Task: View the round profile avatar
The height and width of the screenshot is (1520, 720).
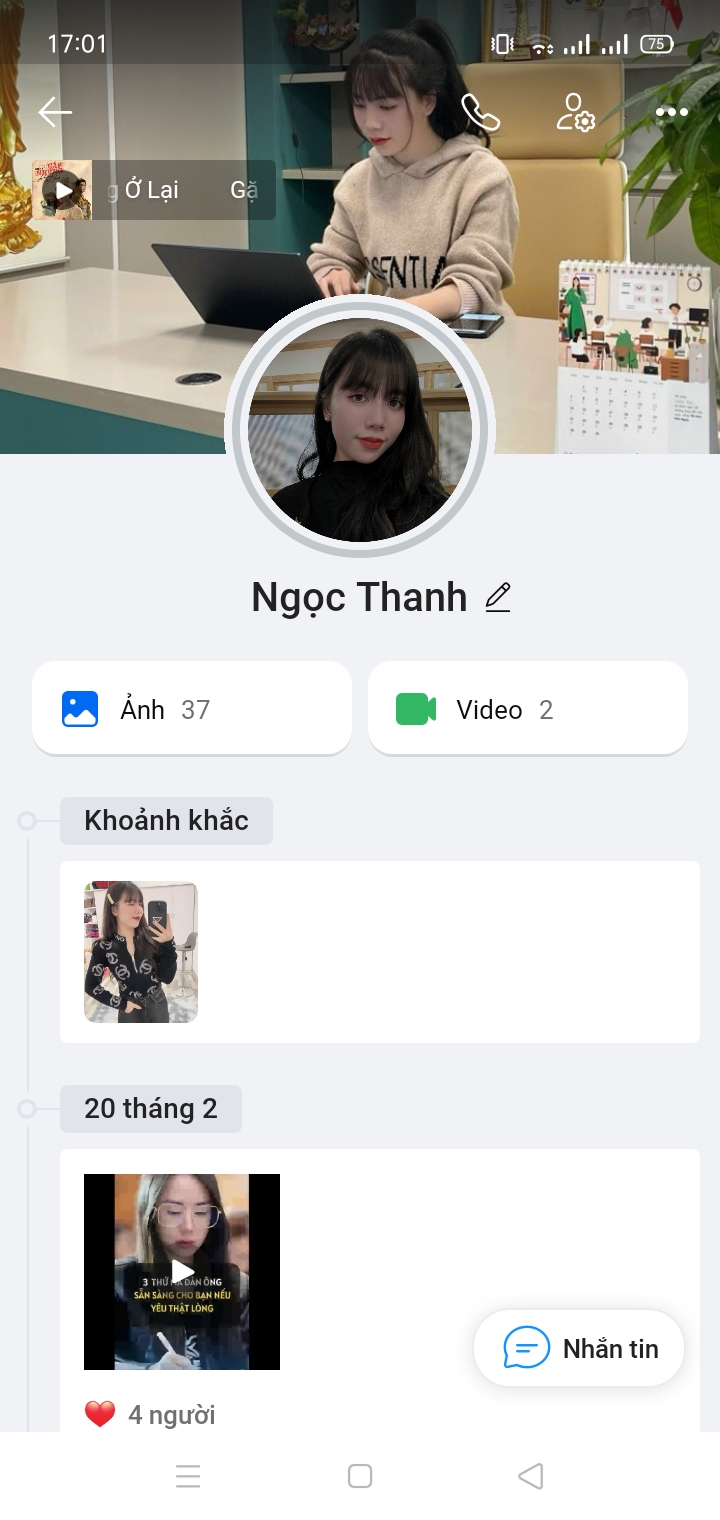Action: [360, 430]
